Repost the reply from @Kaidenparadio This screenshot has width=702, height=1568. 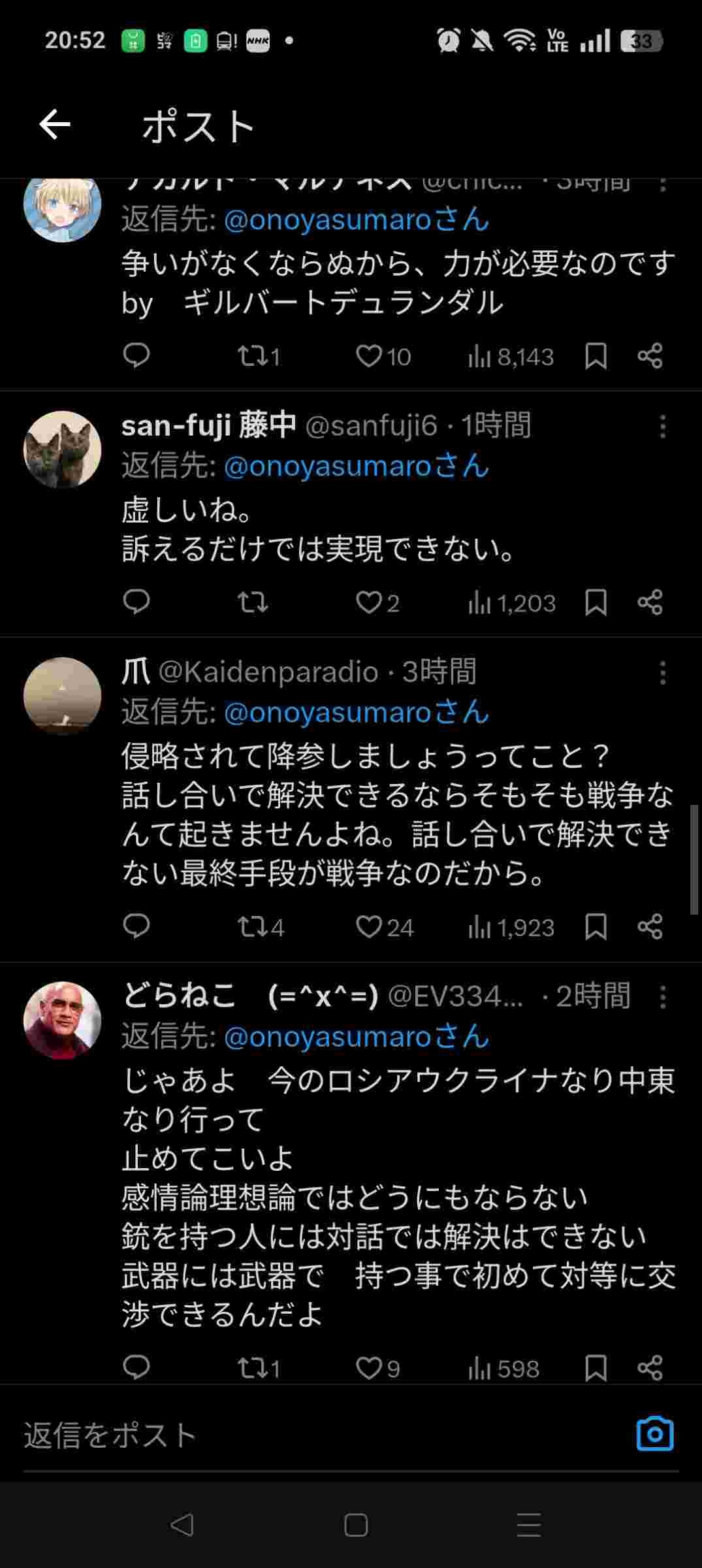[x=252, y=927]
